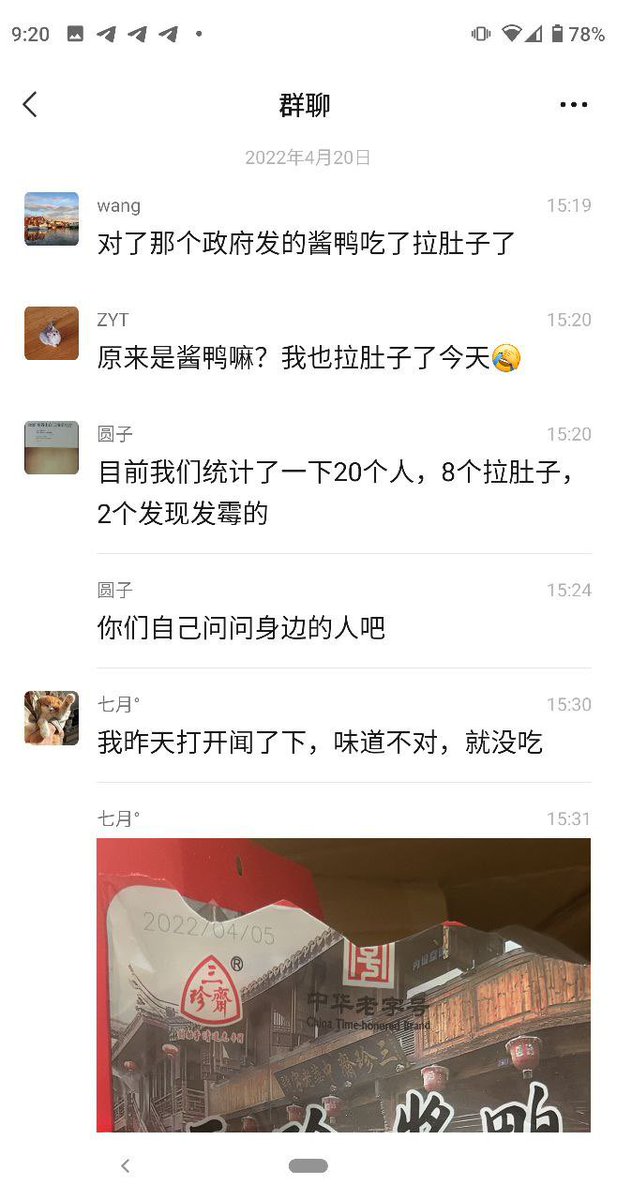The width and height of the screenshot is (617, 1200).
Task: View ZYT's profile avatar
Action: (x=51, y=333)
